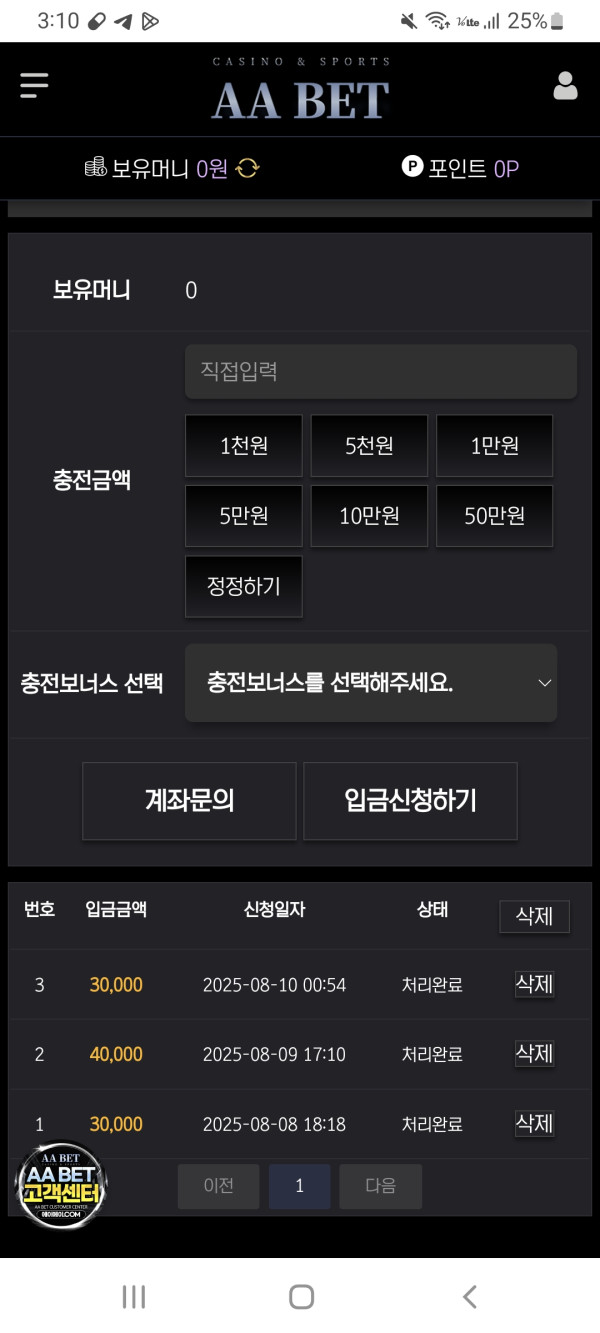Select the 5천원 amount button
Viewport: 600px width, 1333px height.
click(369, 446)
